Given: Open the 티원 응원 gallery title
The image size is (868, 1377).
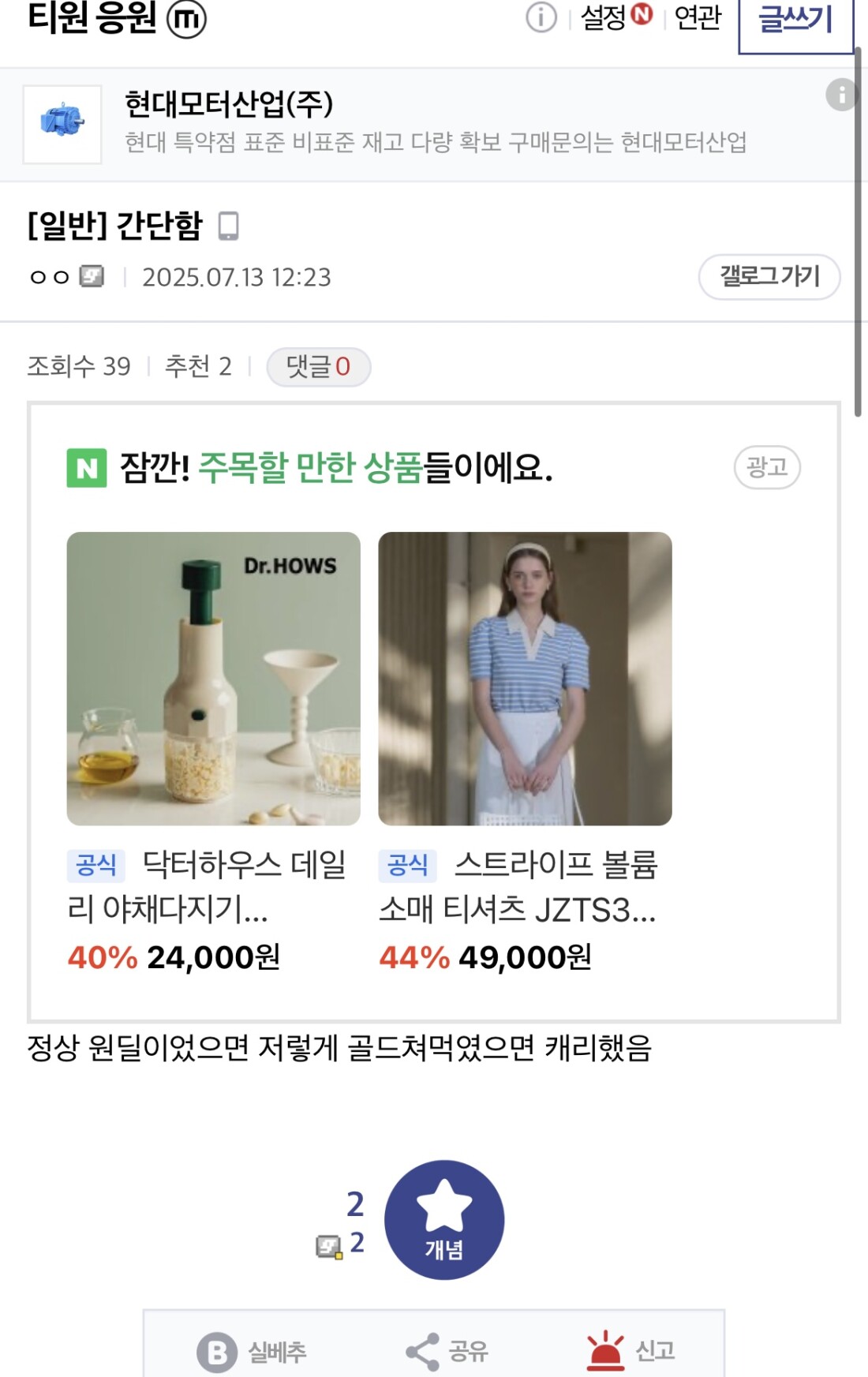Looking at the screenshot, I should pos(92,17).
